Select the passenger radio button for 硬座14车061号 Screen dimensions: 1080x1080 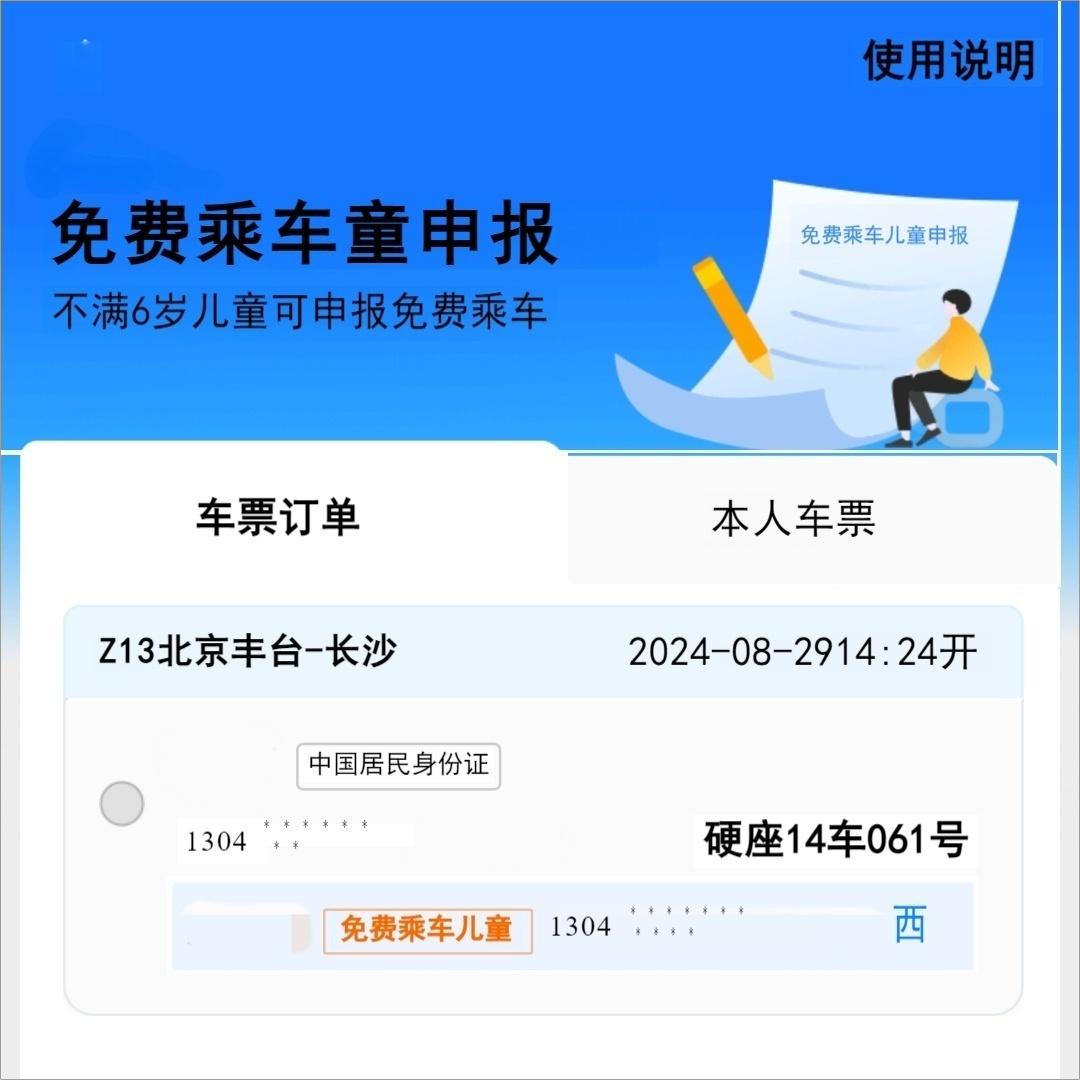122,803
